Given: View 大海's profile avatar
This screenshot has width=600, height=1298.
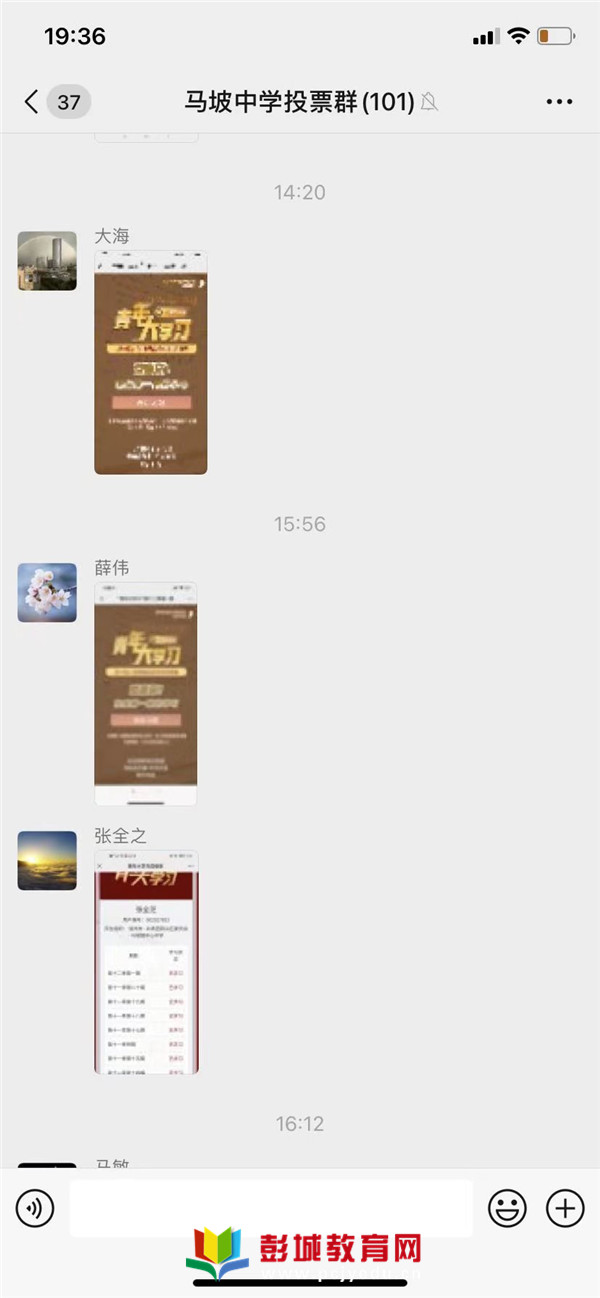Looking at the screenshot, I should point(47,261).
